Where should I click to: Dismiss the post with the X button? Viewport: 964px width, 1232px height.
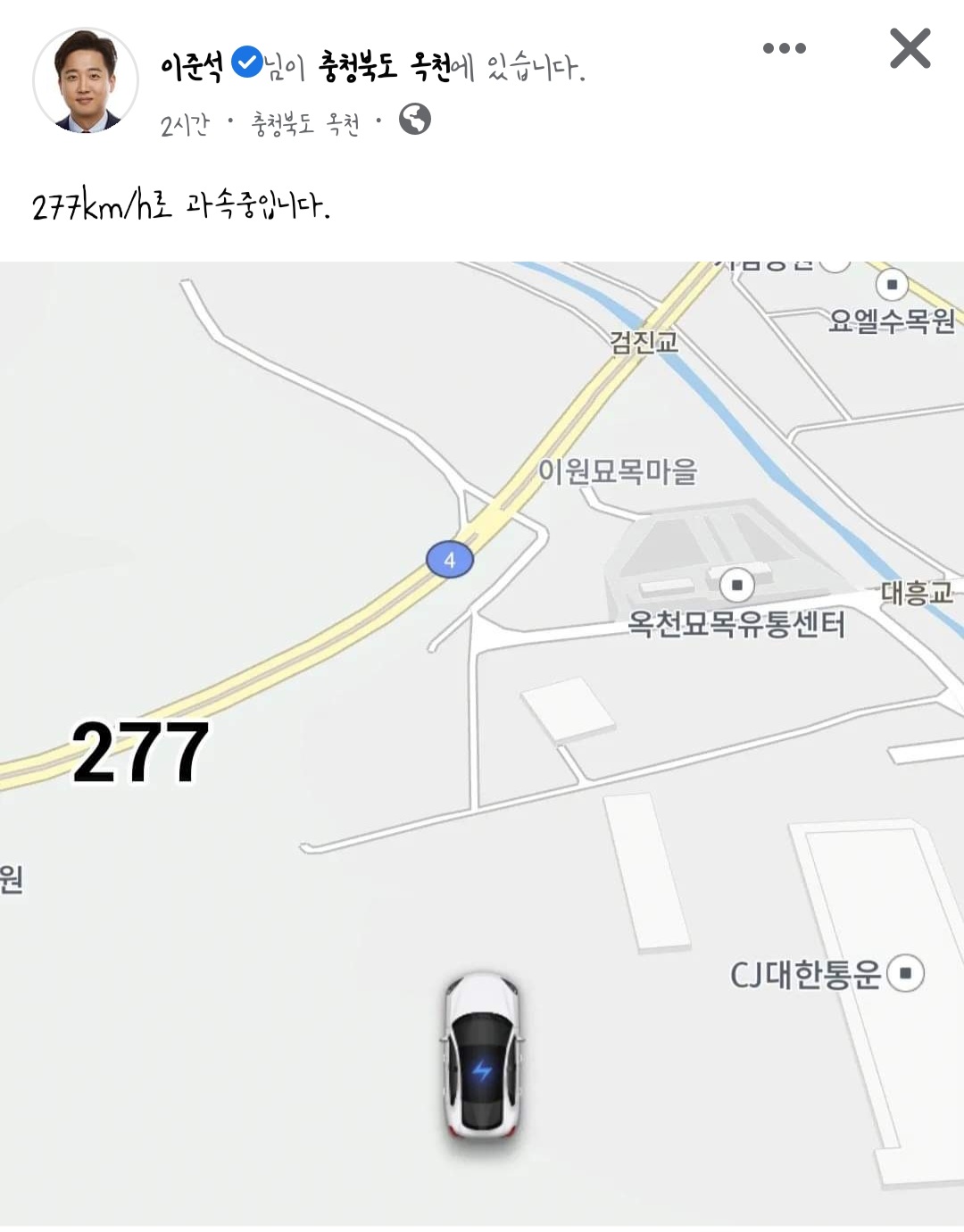[910, 48]
